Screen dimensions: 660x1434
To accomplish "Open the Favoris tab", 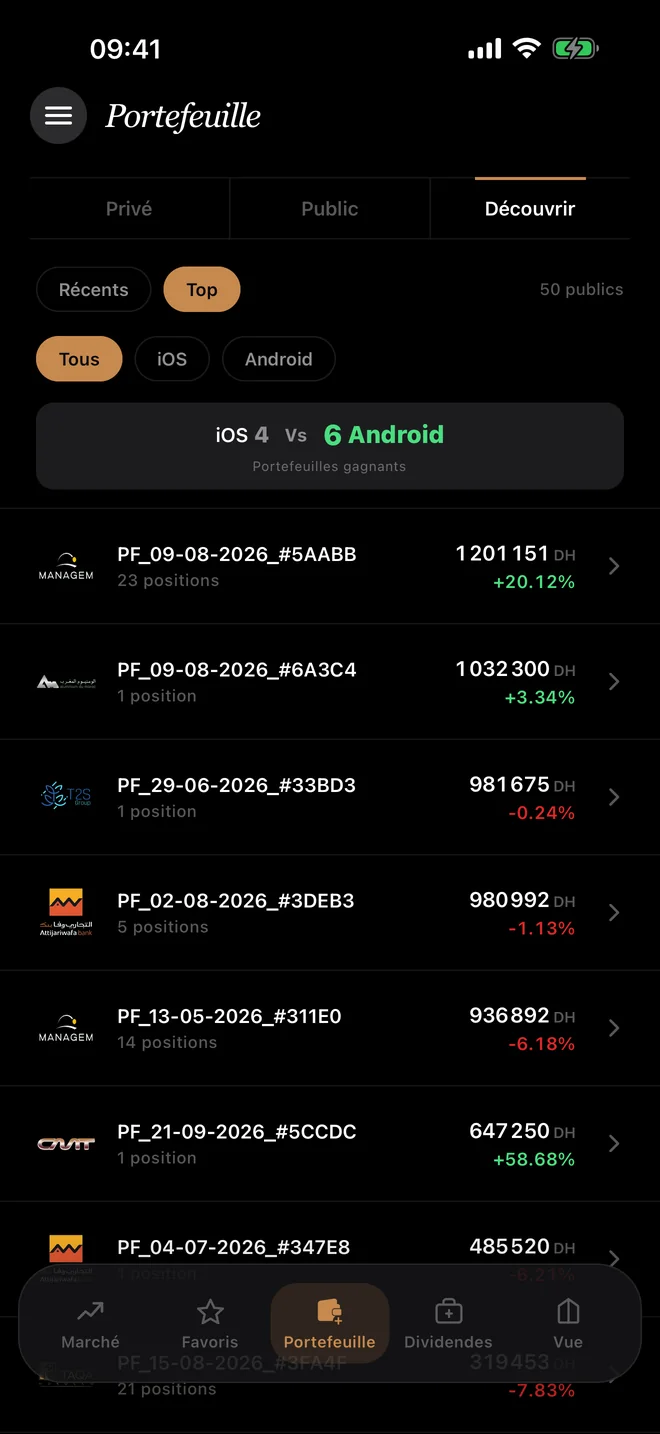I will tap(210, 1324).
